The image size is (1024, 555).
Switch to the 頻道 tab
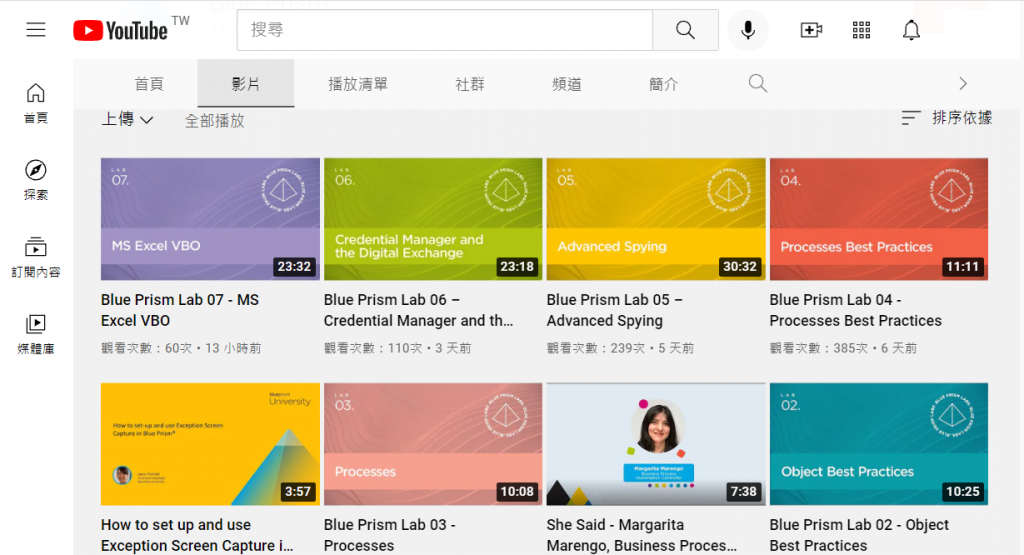[567, 84]
